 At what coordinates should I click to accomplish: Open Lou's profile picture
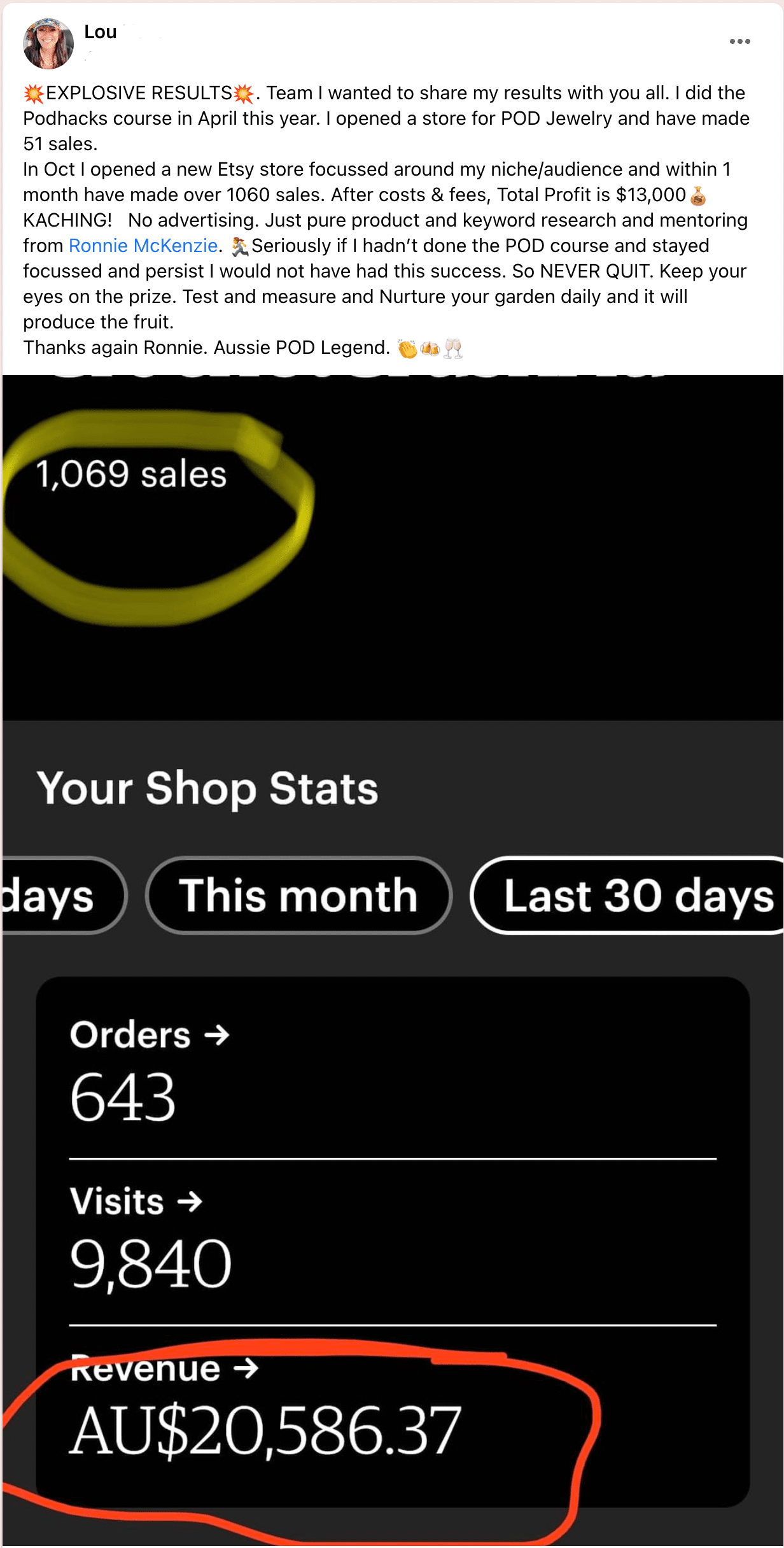[48, 43]
